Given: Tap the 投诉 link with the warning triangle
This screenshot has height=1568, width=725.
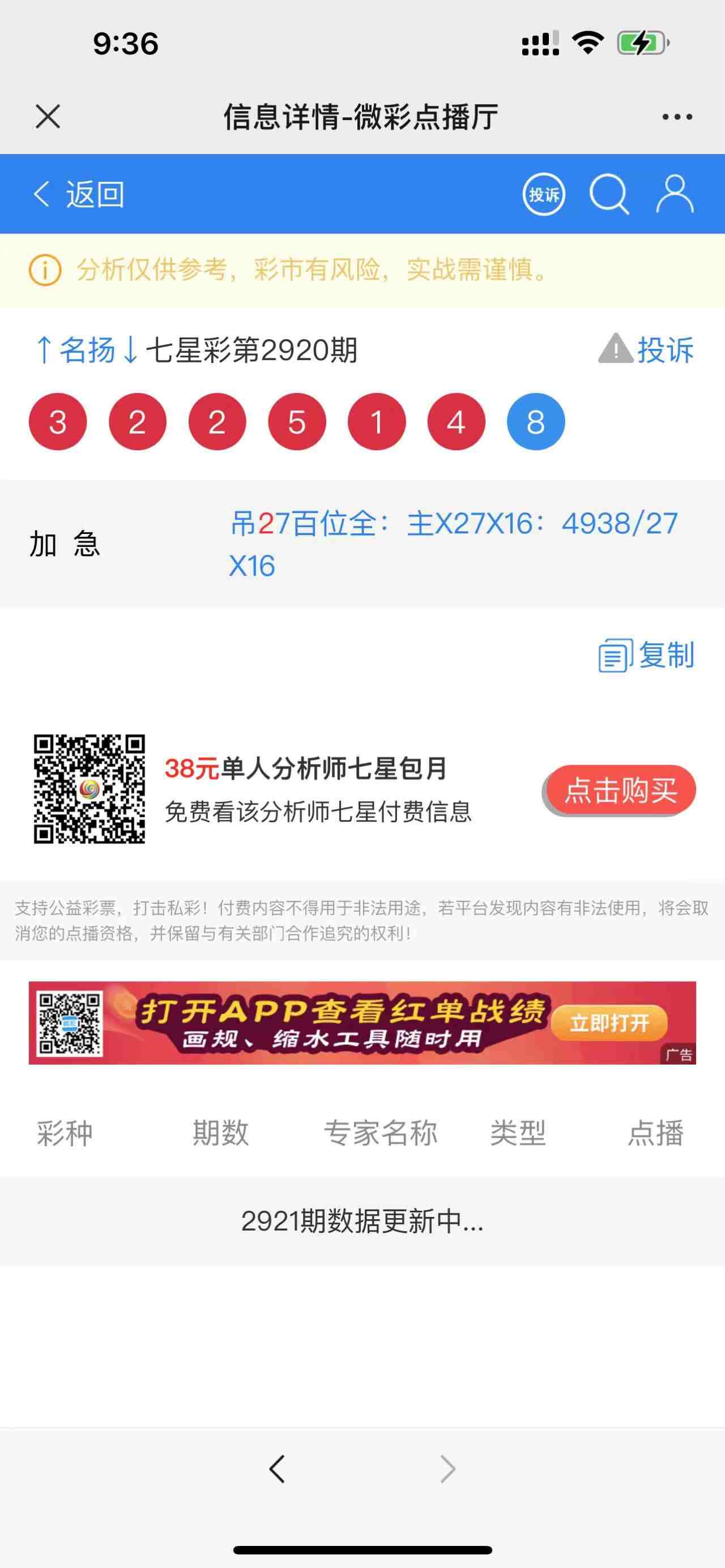Looking at the screenshot, I should pos(646,349).
